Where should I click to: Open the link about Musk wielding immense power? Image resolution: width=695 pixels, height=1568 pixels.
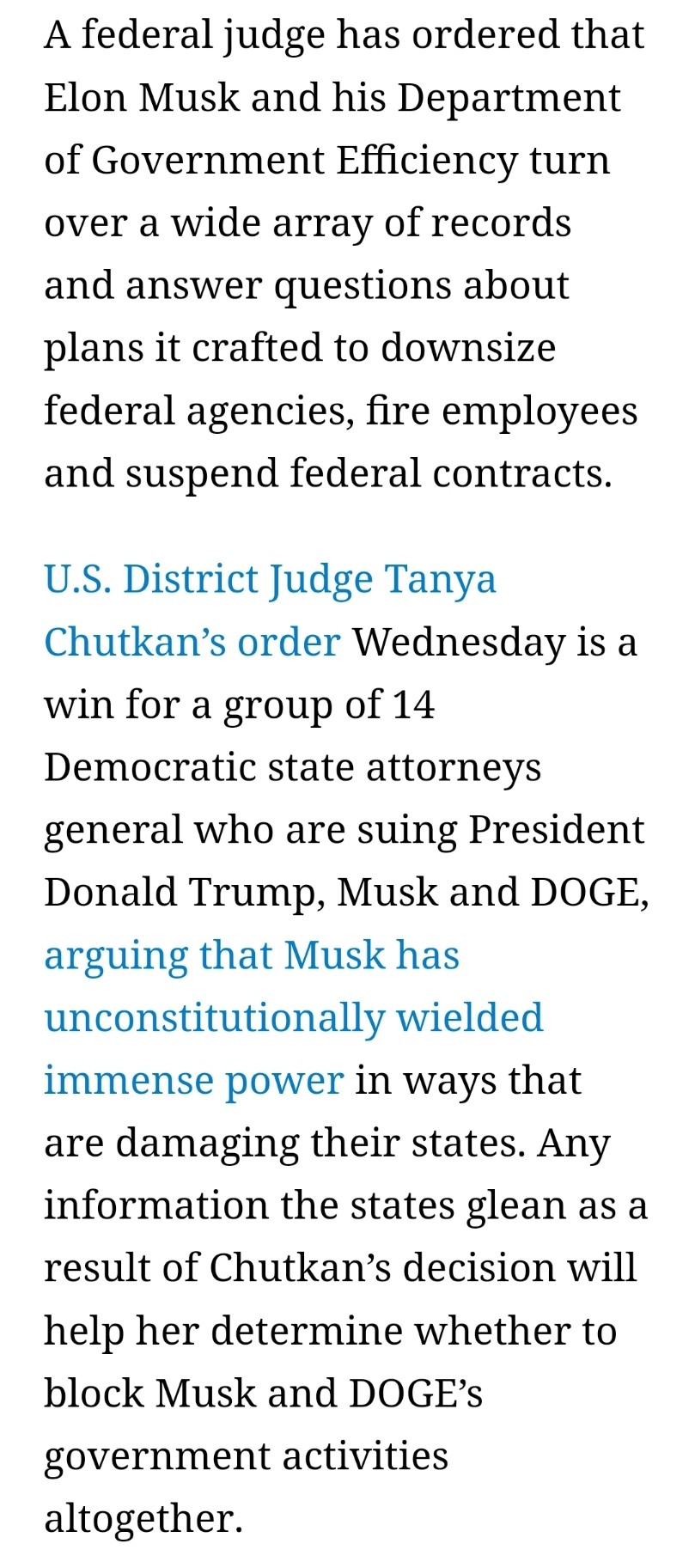pos(293,1018)
